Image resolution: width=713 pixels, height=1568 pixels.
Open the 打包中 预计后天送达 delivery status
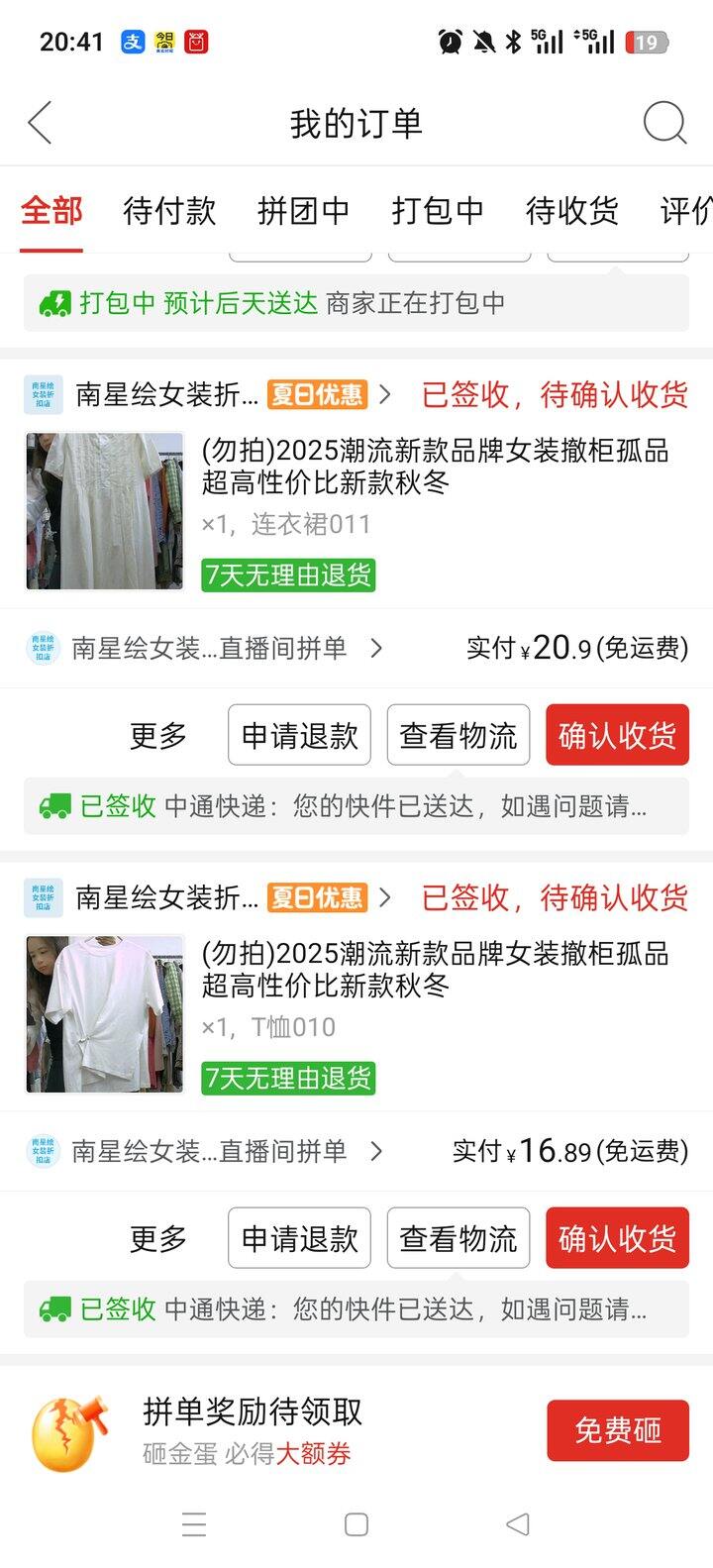pos(356,302)
